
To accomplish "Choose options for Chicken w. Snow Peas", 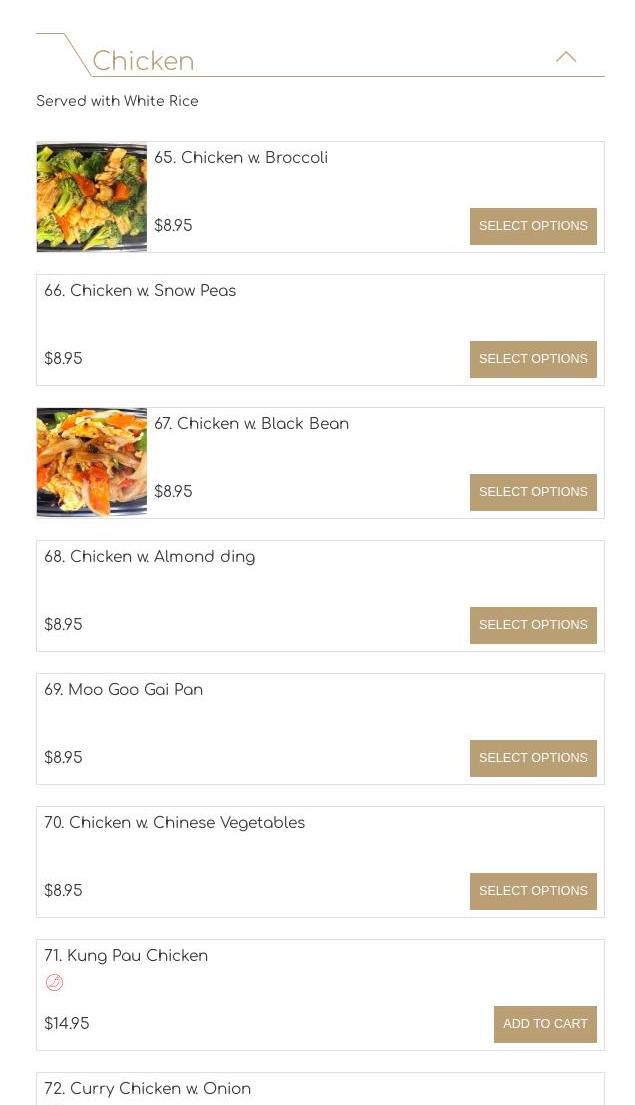I will (x=533, y=359).
